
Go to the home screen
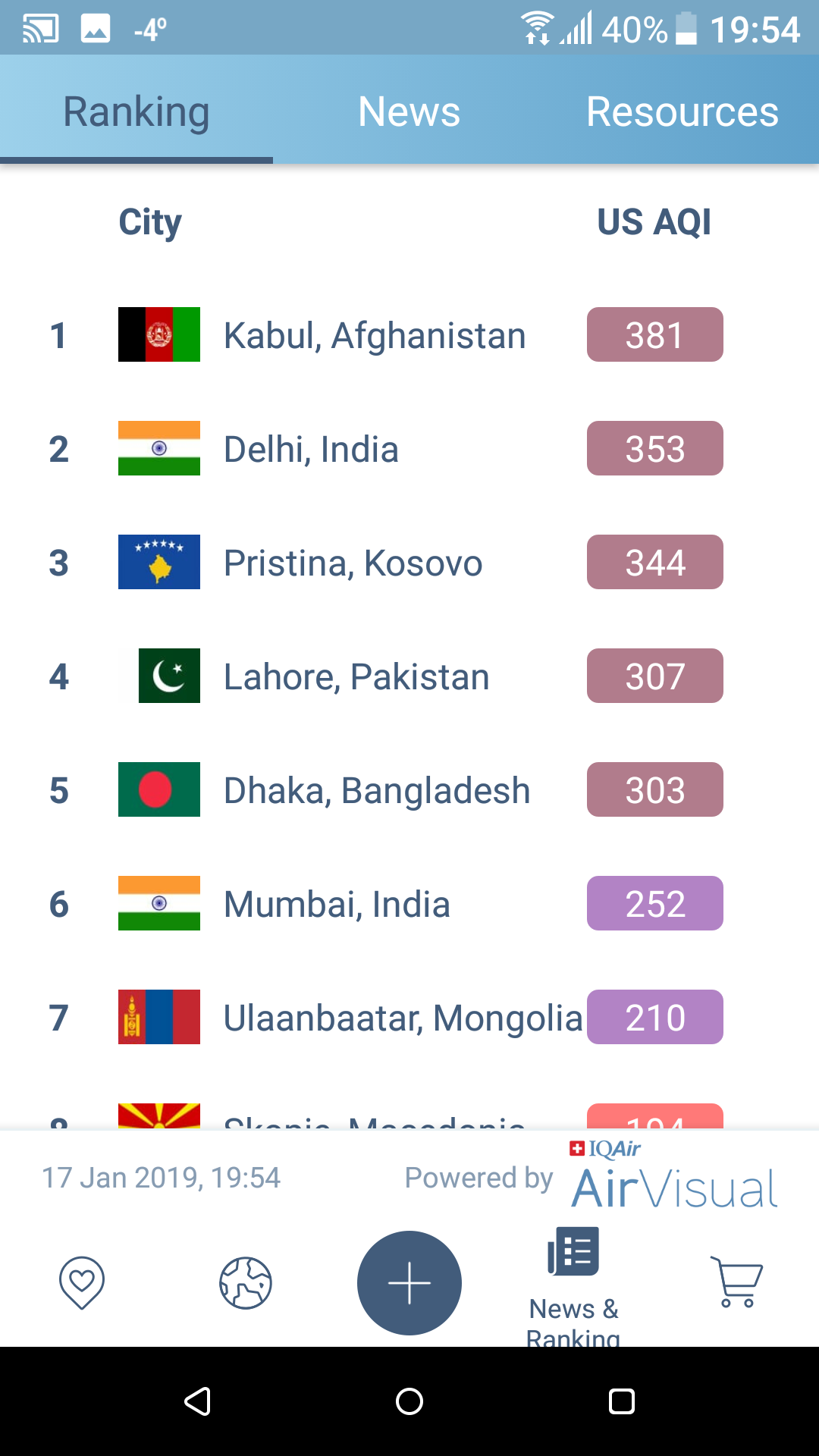(409, 1401)
